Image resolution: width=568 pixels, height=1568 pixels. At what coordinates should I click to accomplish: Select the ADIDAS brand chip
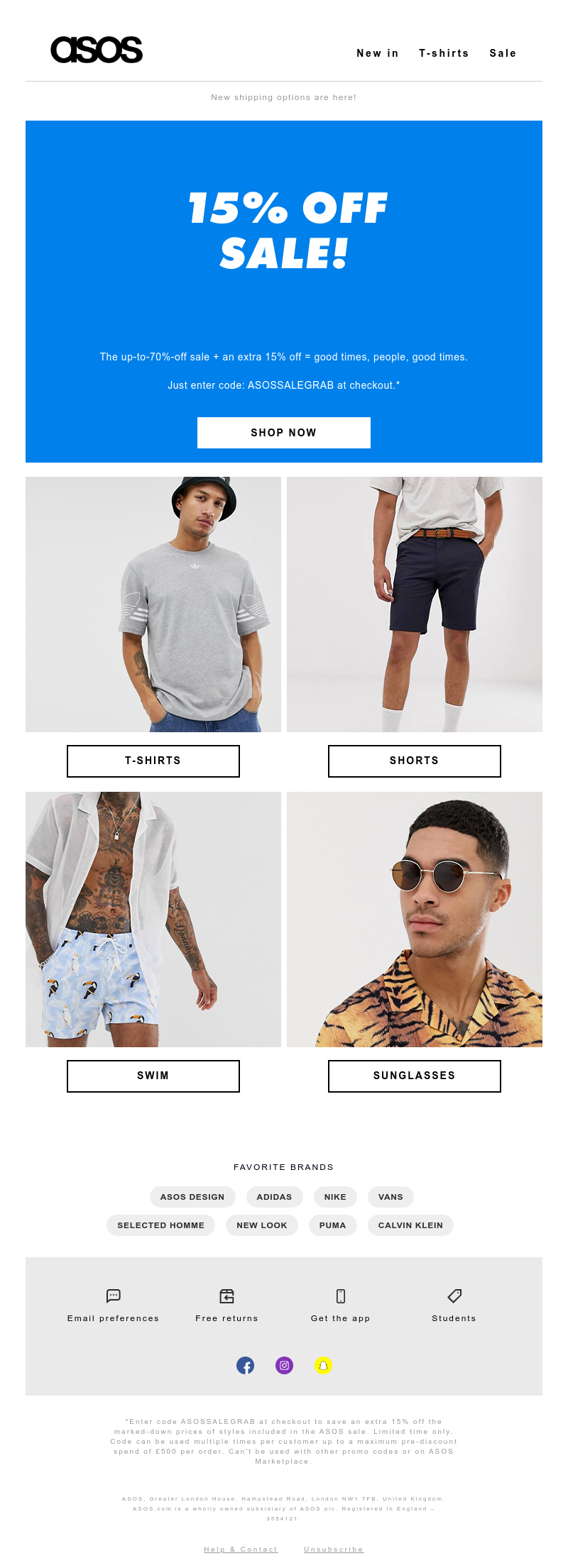pos(274,1197)
